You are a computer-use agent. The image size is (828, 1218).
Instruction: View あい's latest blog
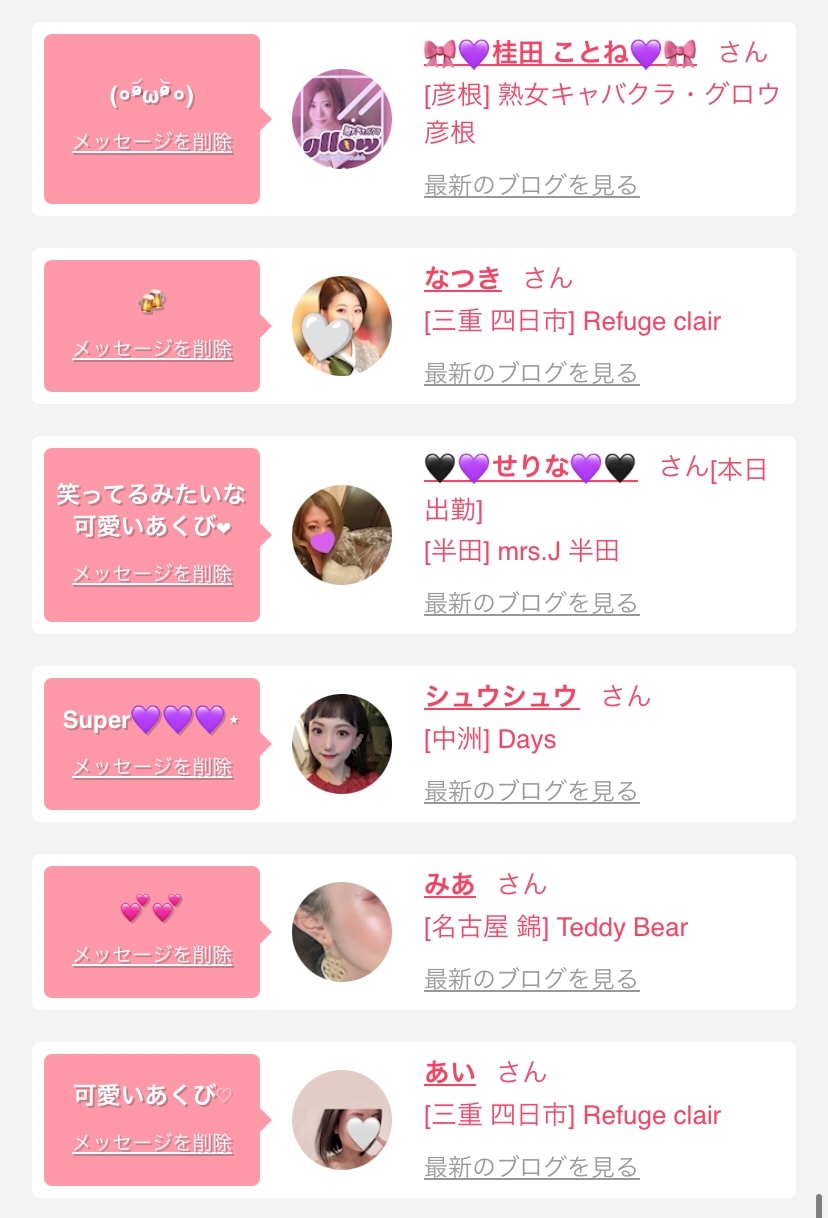(x=531, y=1168)
